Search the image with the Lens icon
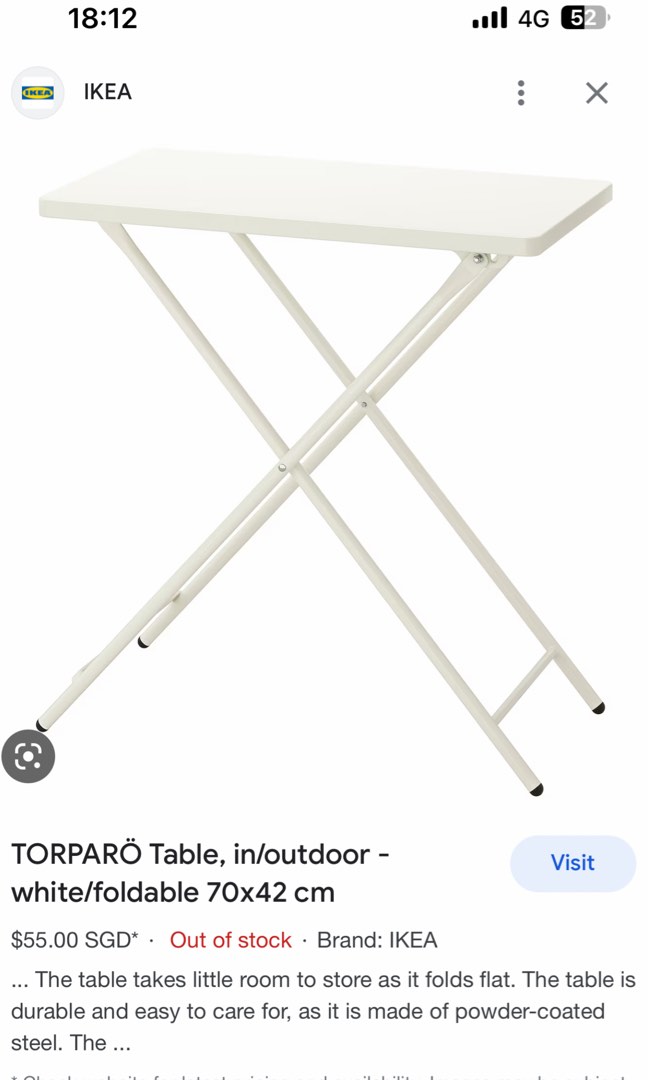The height and width of the screenshot is (1080, 648). click(28, 756)
